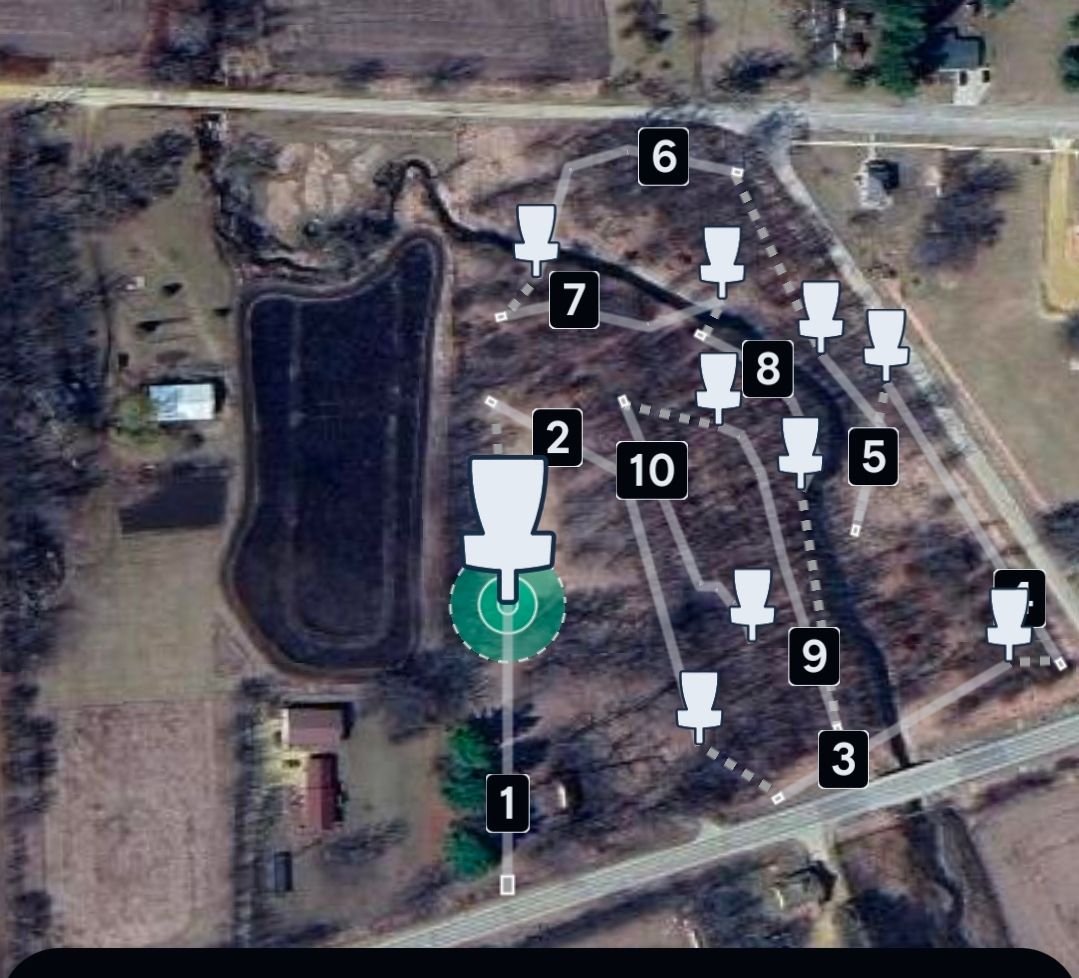The width and height of the screenshot is (1079, 978).
Task: Select the hole 7 marker
Action: pos(574,299)
